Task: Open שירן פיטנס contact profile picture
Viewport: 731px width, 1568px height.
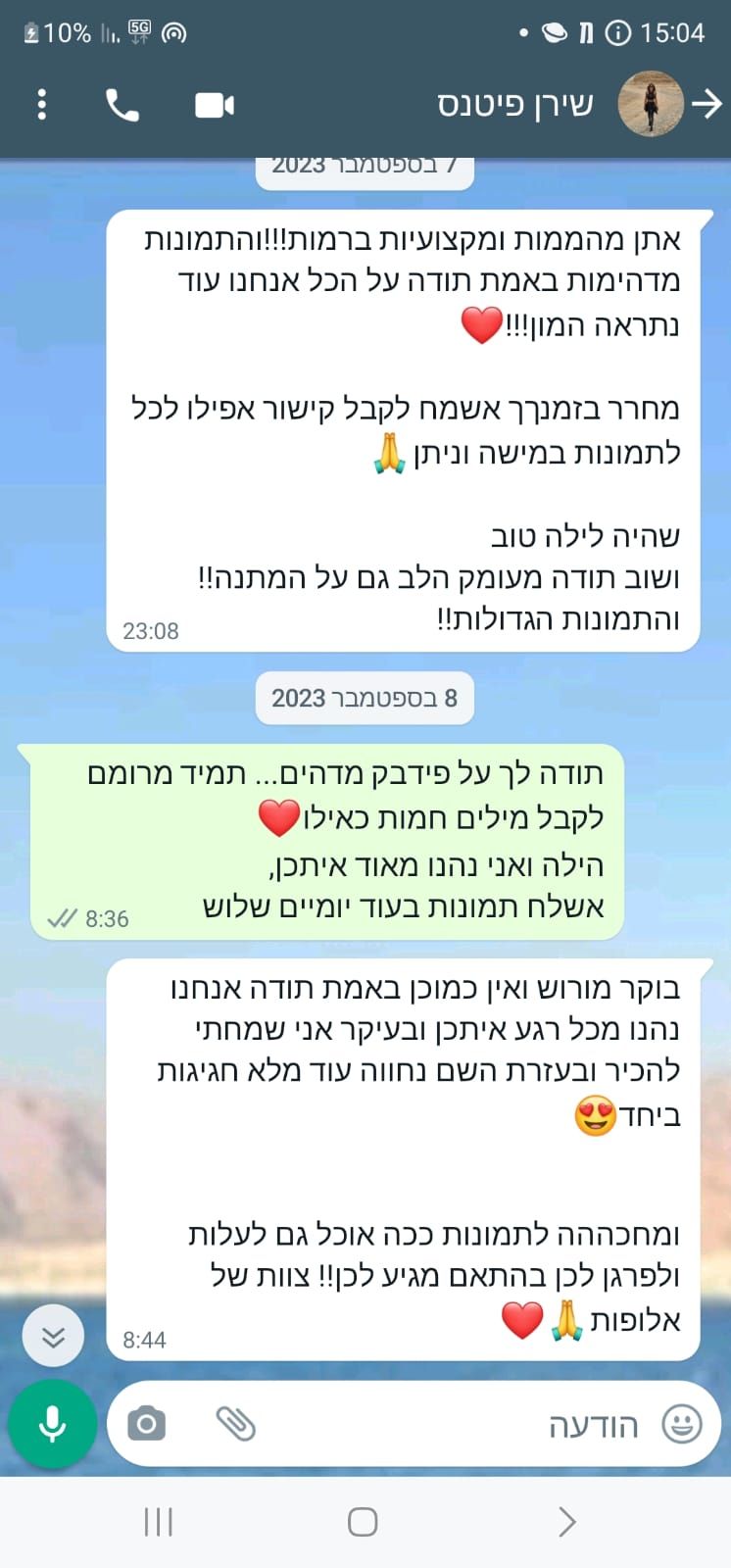Action: [x=651, y=104]
